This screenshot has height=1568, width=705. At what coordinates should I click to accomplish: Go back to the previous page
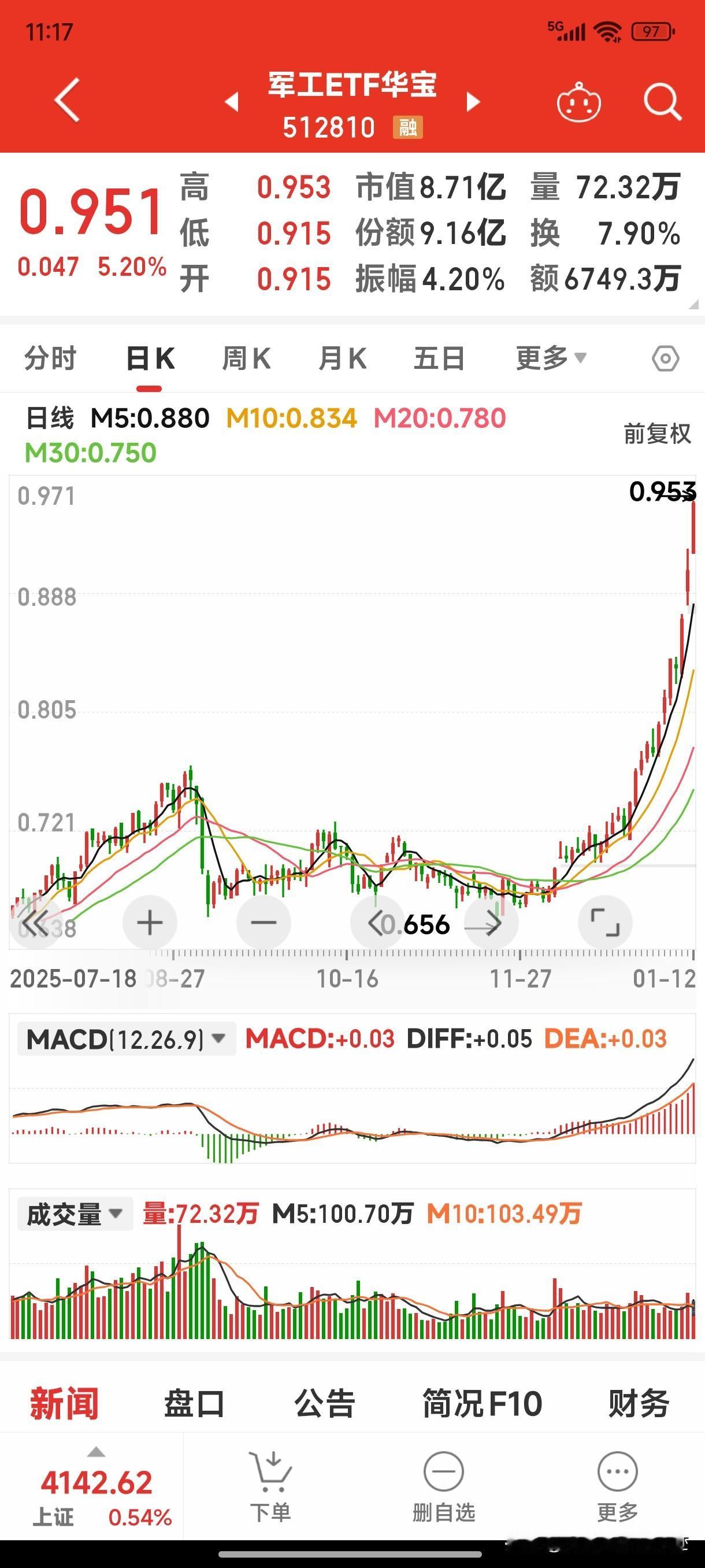click(x=67, y=101)
